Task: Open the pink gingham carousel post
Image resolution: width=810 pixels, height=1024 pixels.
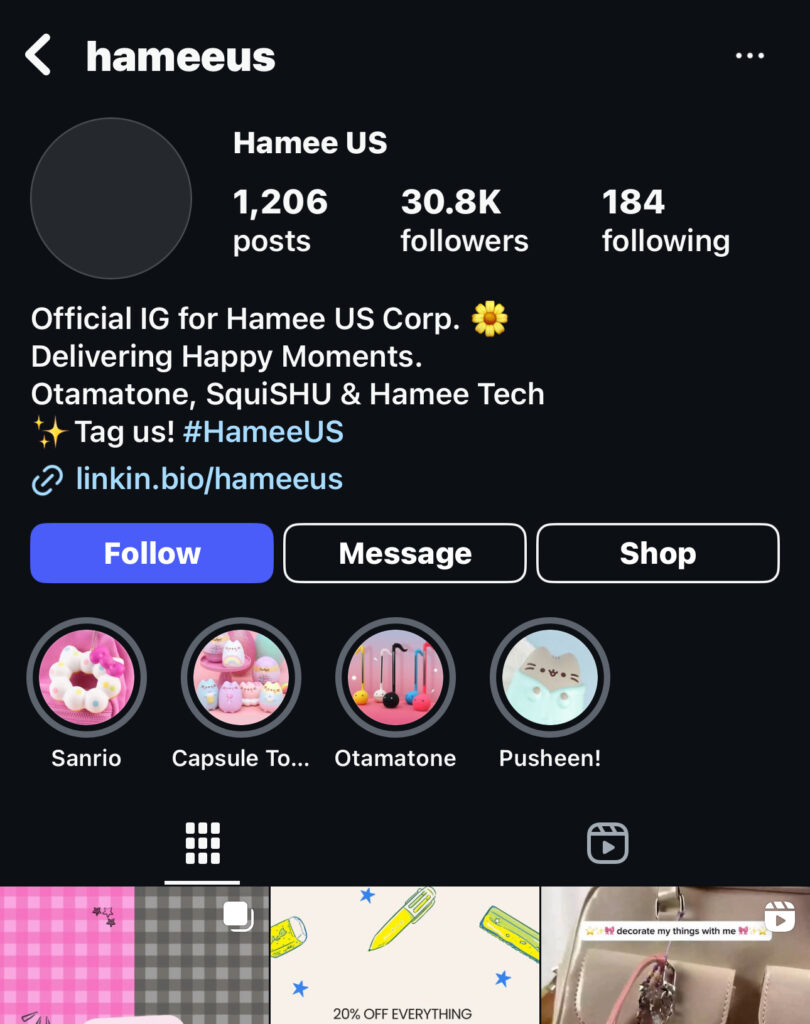Action: (x=134, y=955)
